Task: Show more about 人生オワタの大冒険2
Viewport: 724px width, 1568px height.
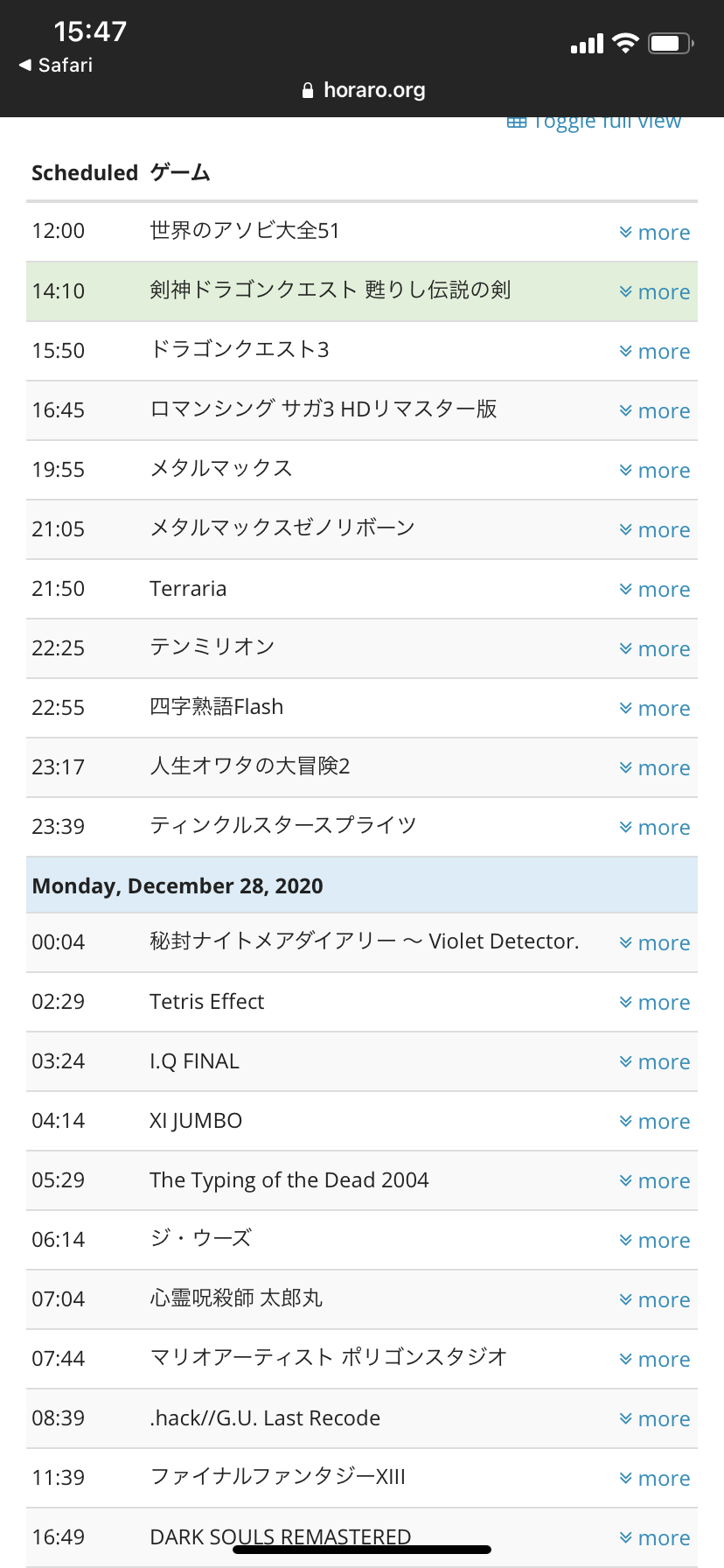Action: [654, 768]
